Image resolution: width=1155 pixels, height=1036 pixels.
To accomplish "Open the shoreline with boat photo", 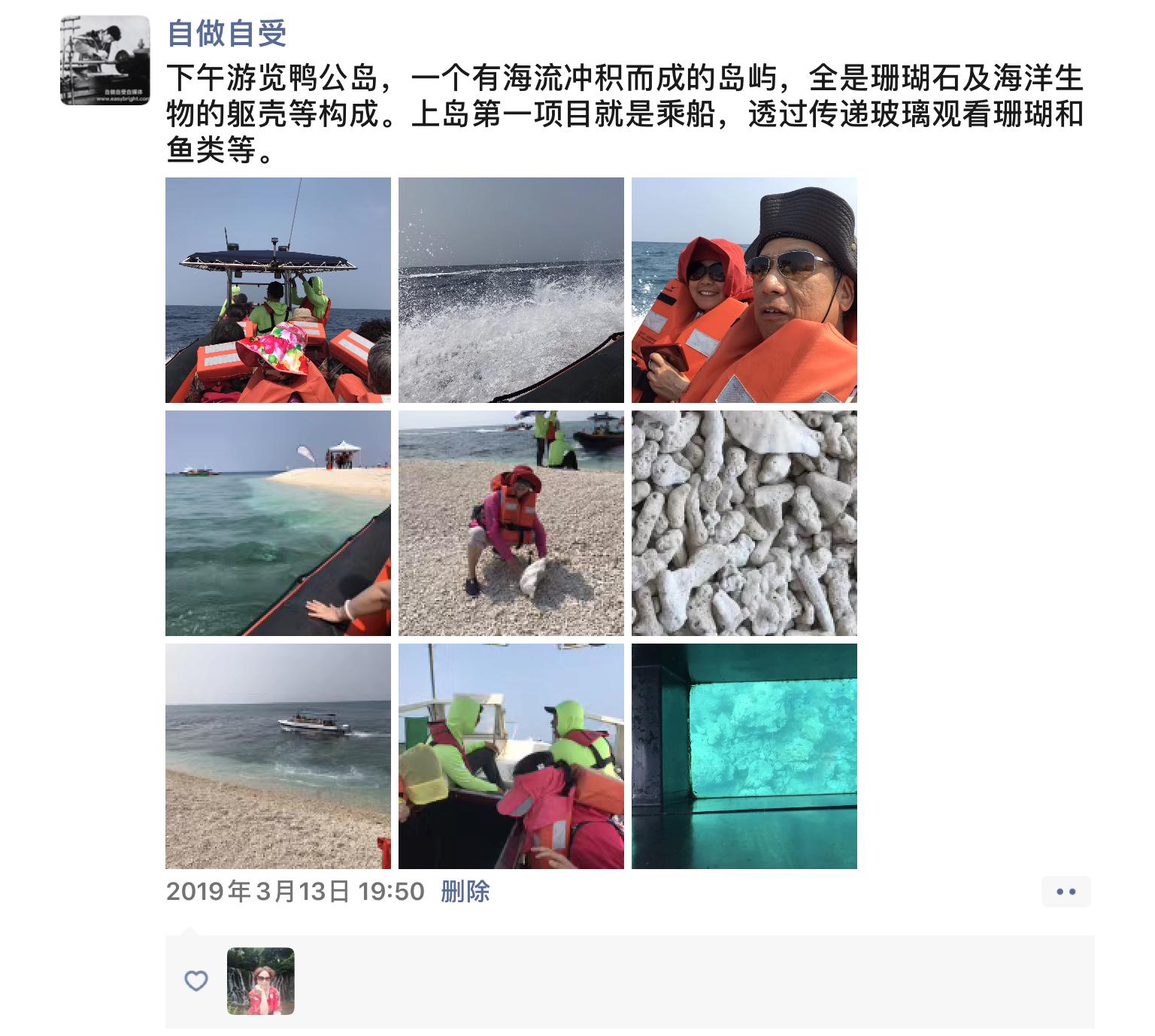I will [278, 756].
